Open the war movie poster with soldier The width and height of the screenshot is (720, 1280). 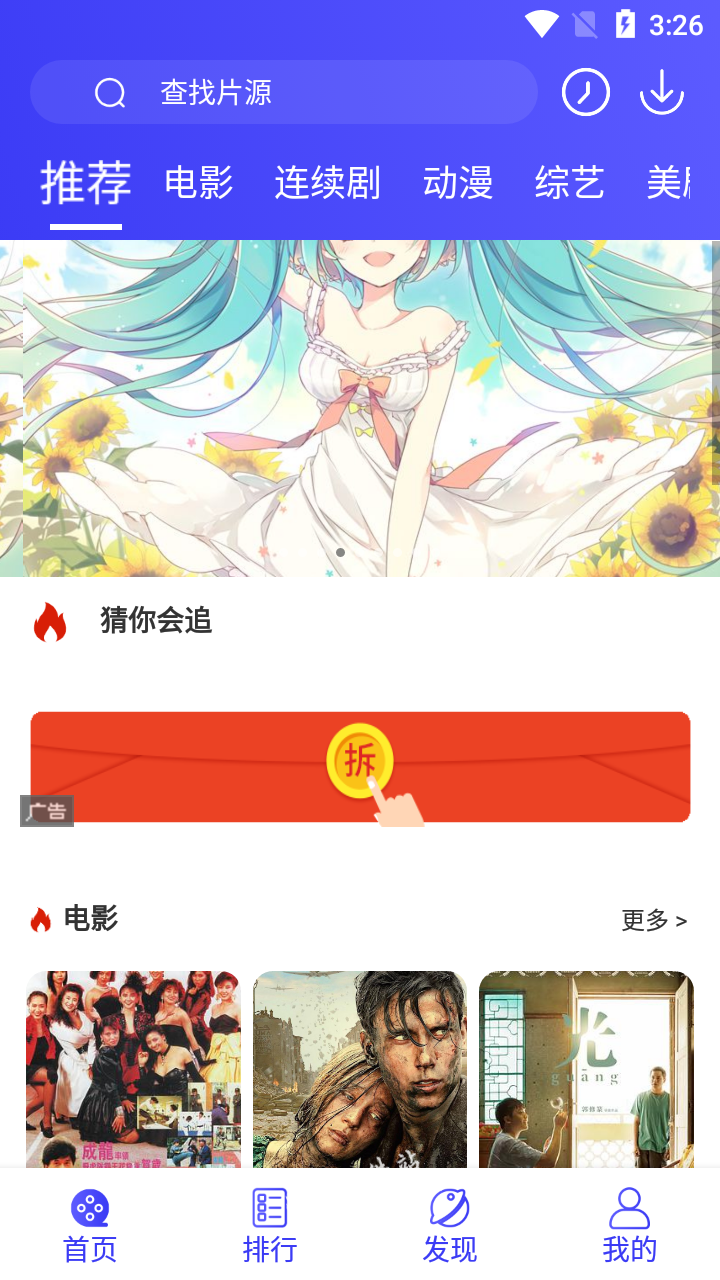click(x=360, y=1068)
